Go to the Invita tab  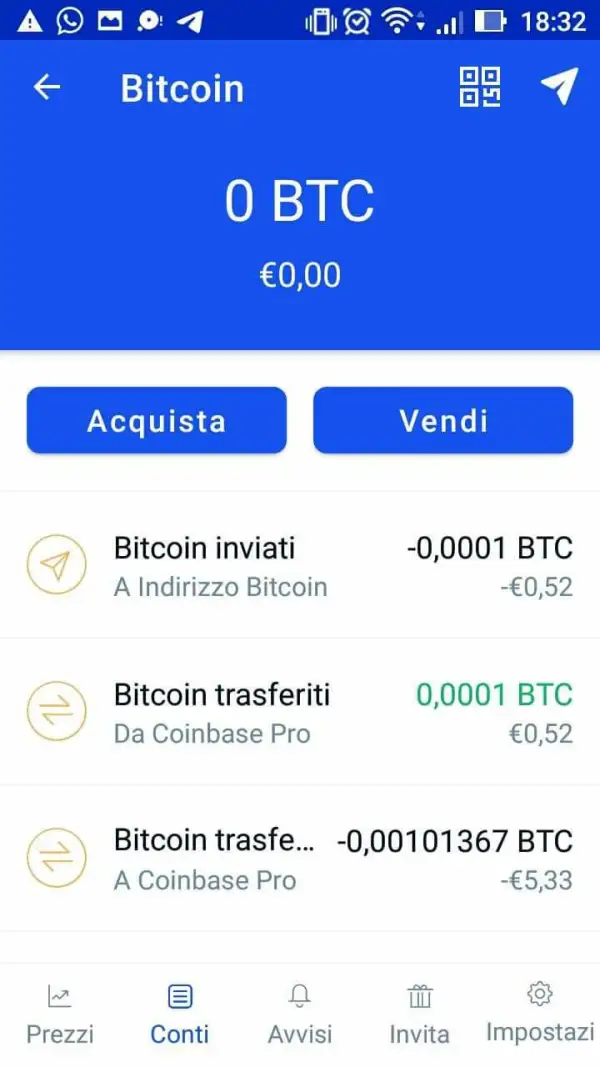click(419, 1014)
